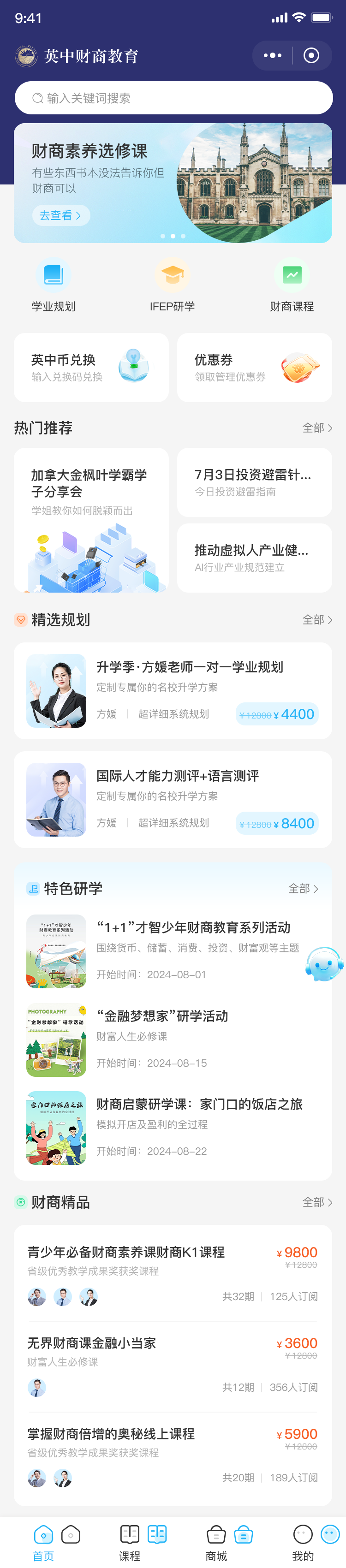Image resolution: width=346 pixels, height=1568 pixels.
Task: Close the mini program with the circle icon
Action: tap(311, 55)
